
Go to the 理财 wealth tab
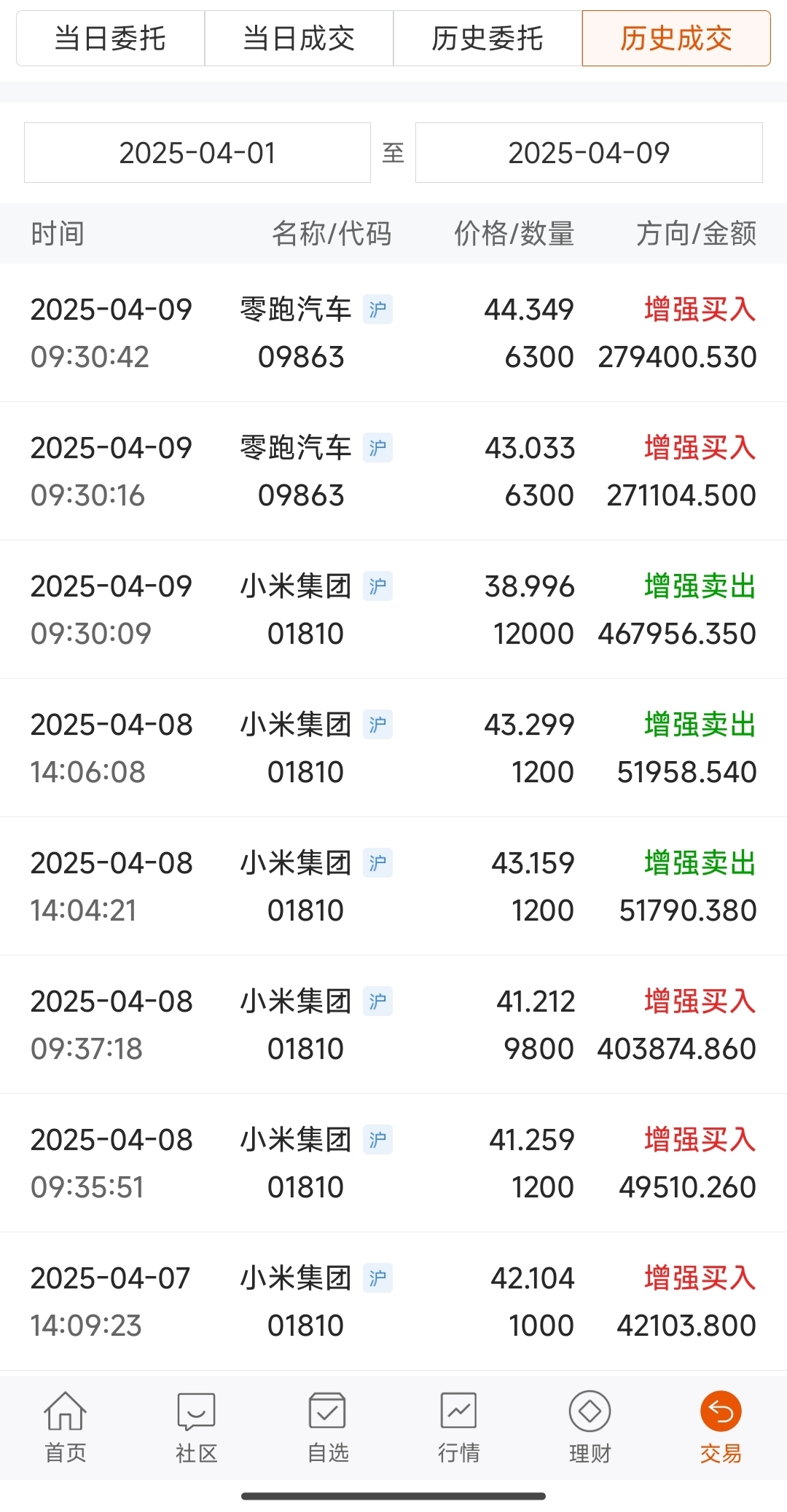pyautogui.click(x=590, y=1426)
